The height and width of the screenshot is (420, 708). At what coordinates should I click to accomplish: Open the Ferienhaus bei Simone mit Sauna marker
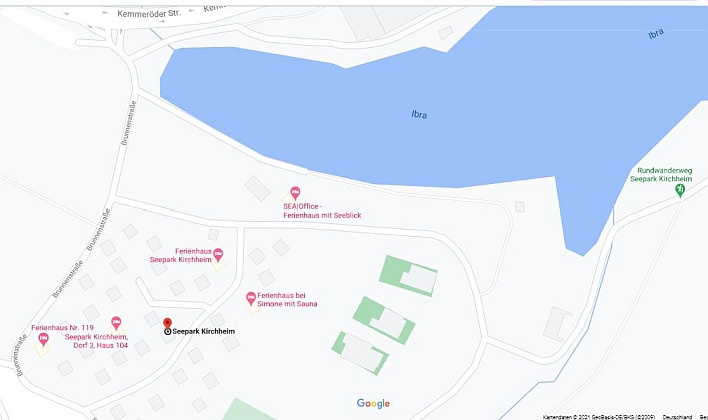click(251, 298)
